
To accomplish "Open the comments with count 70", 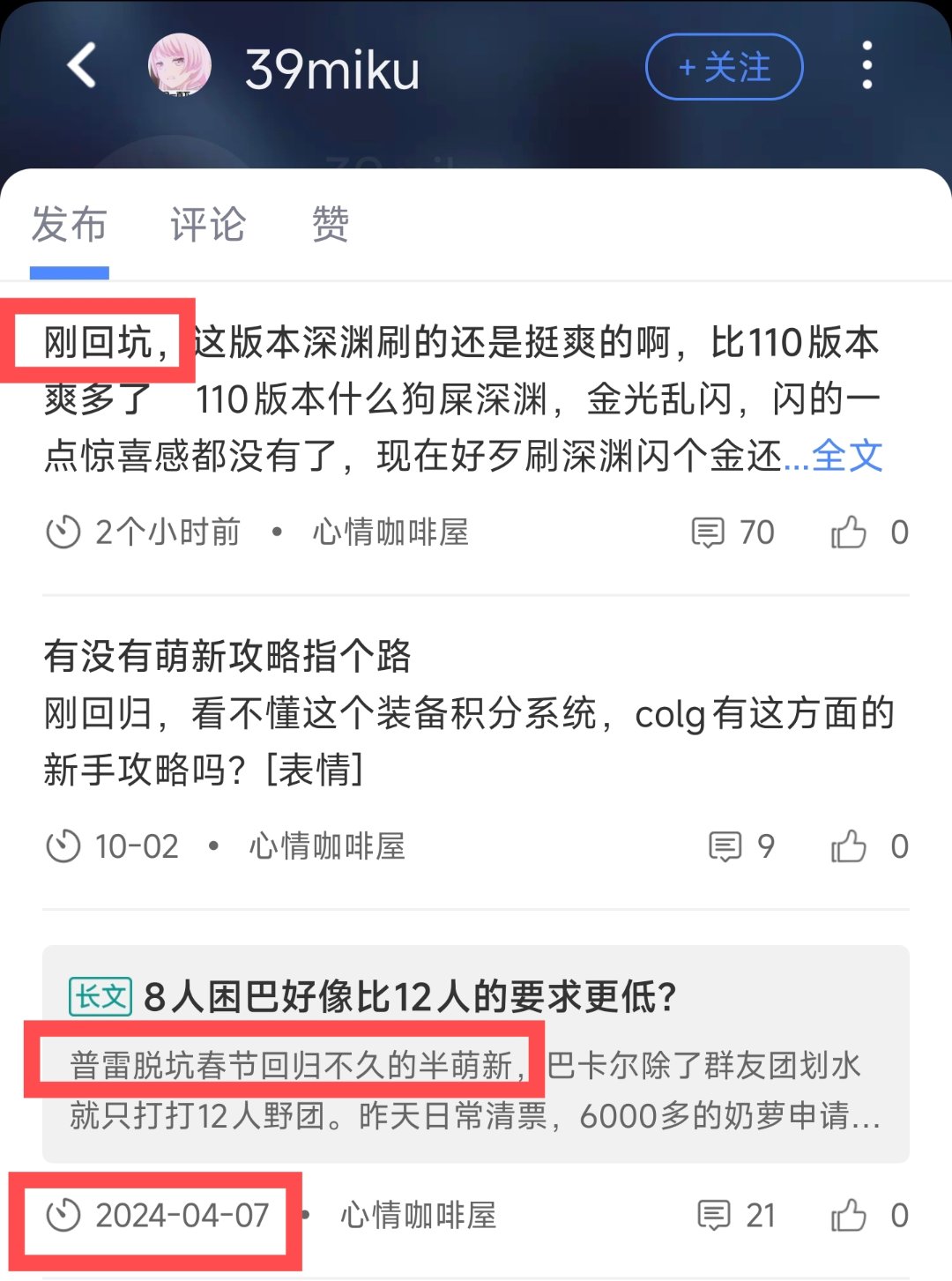I will [733, 533].
